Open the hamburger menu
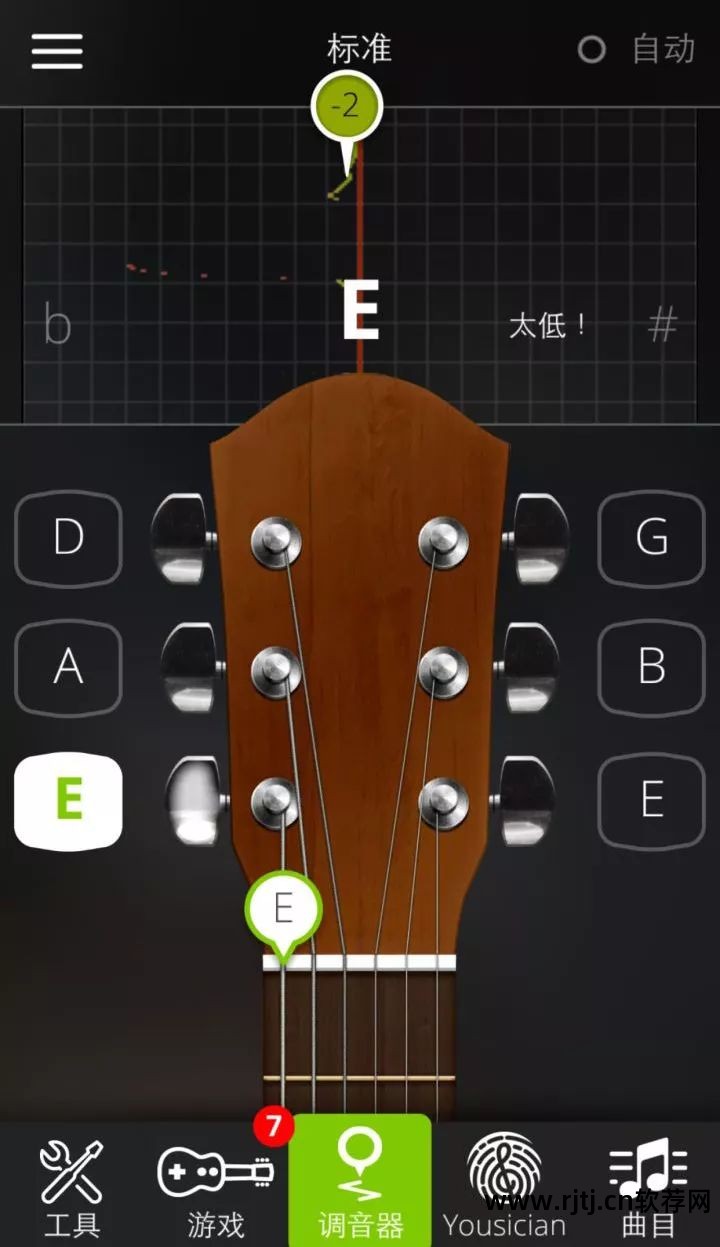 (57, 51)
